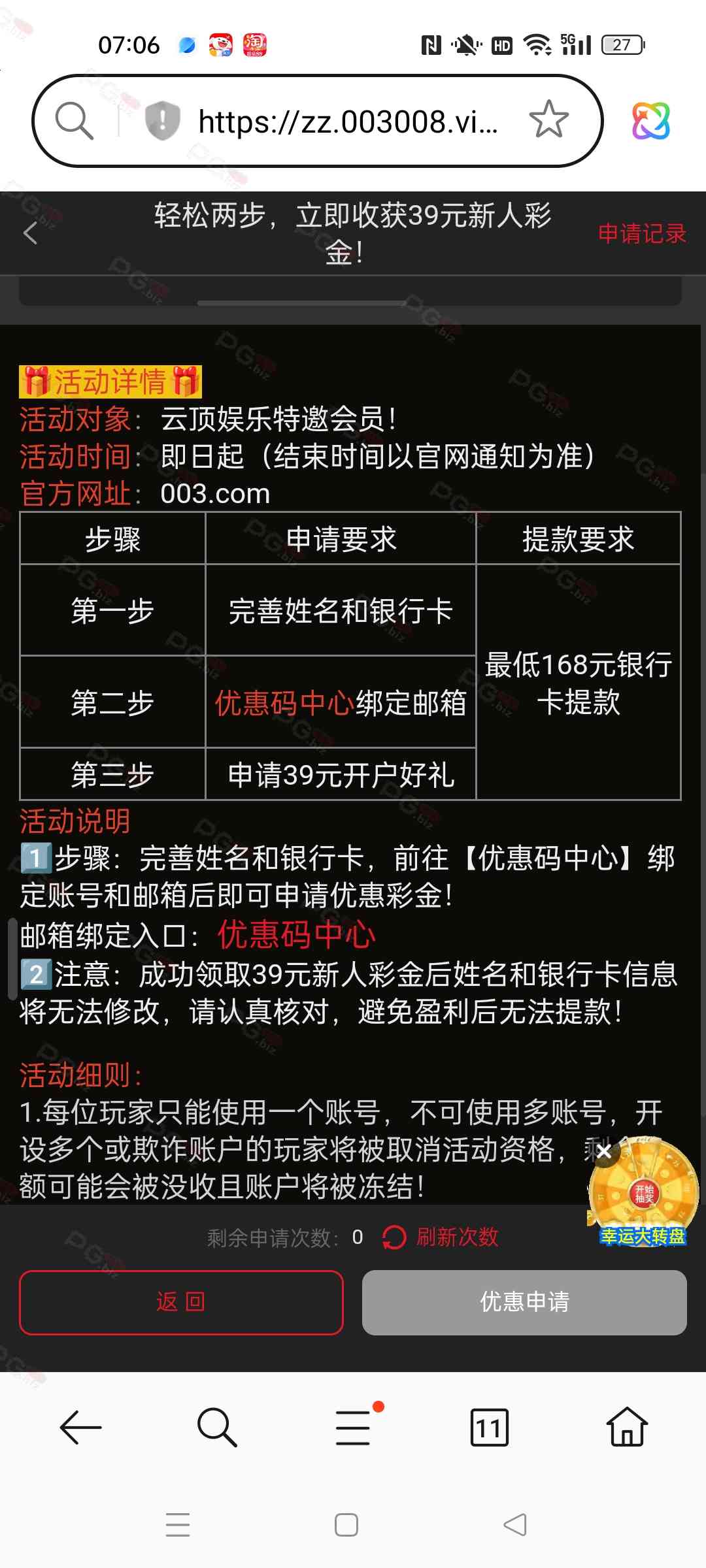Tap system home square button
The image size is (706, 1568).
point(346,1525)
